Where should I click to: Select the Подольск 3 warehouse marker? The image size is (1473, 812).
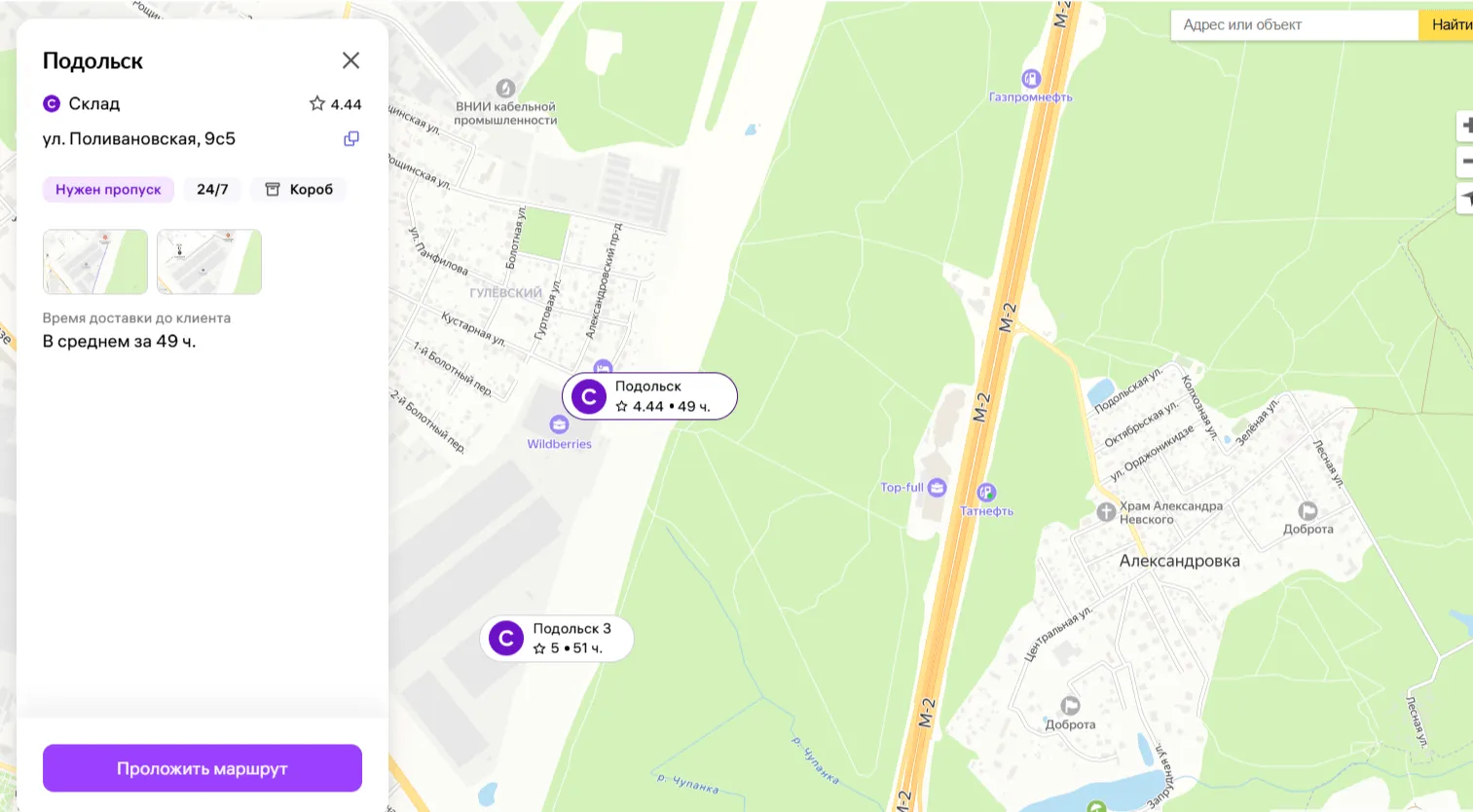[x=557, y=639]
